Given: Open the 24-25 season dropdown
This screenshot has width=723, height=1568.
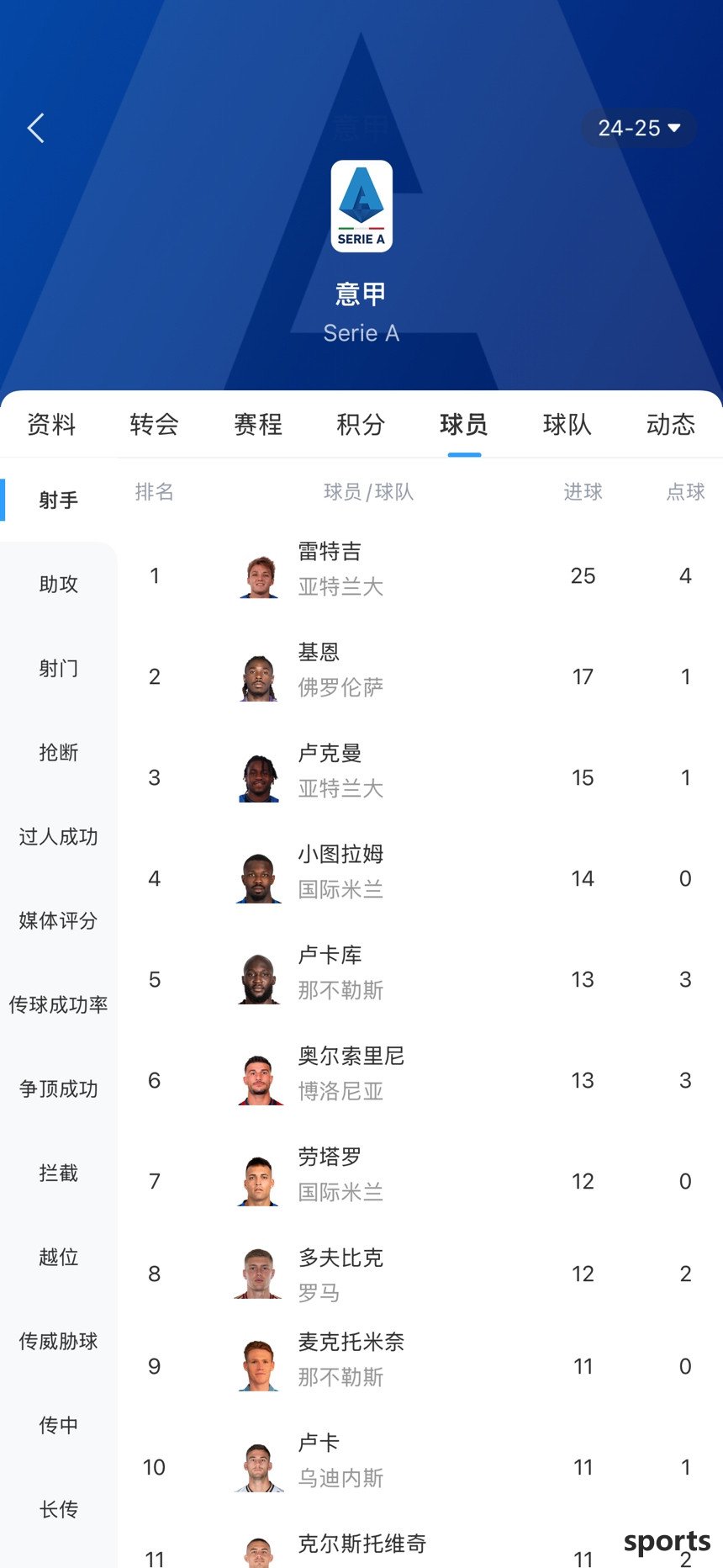Looking at the screenshot, I should (x=639, y=128).
